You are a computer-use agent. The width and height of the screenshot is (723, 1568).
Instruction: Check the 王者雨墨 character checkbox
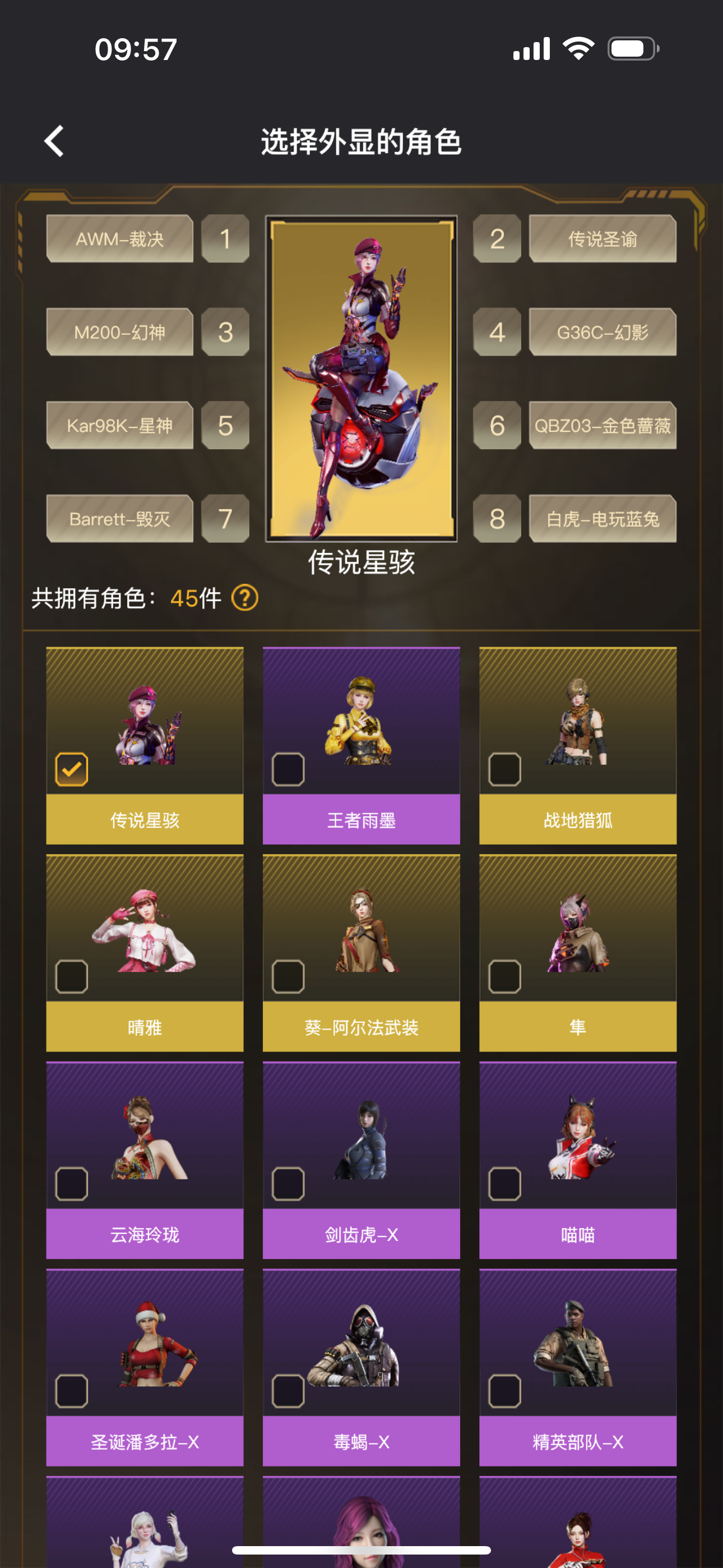(x=288, y=769)
